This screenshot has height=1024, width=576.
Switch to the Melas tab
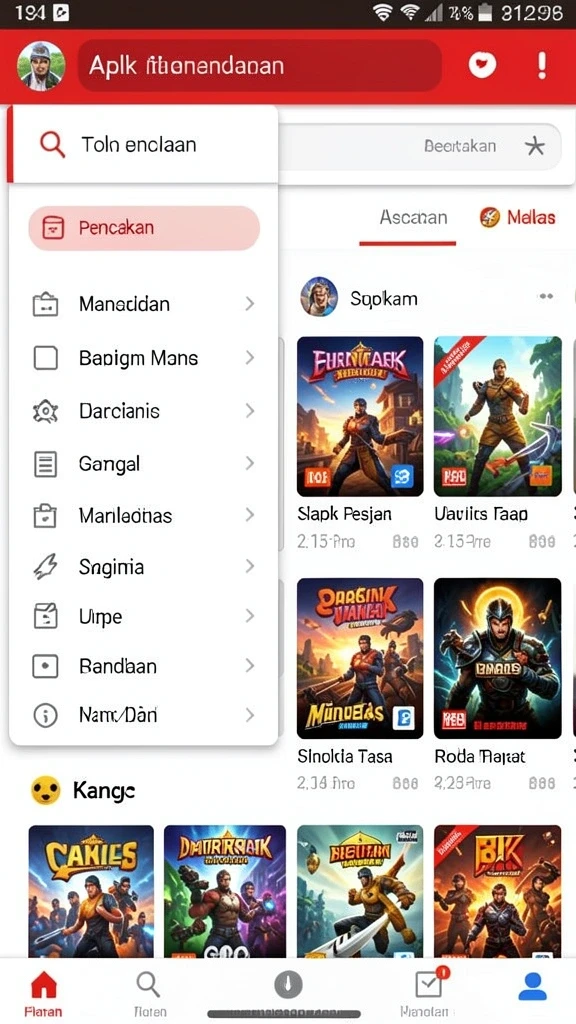[518, 217]
